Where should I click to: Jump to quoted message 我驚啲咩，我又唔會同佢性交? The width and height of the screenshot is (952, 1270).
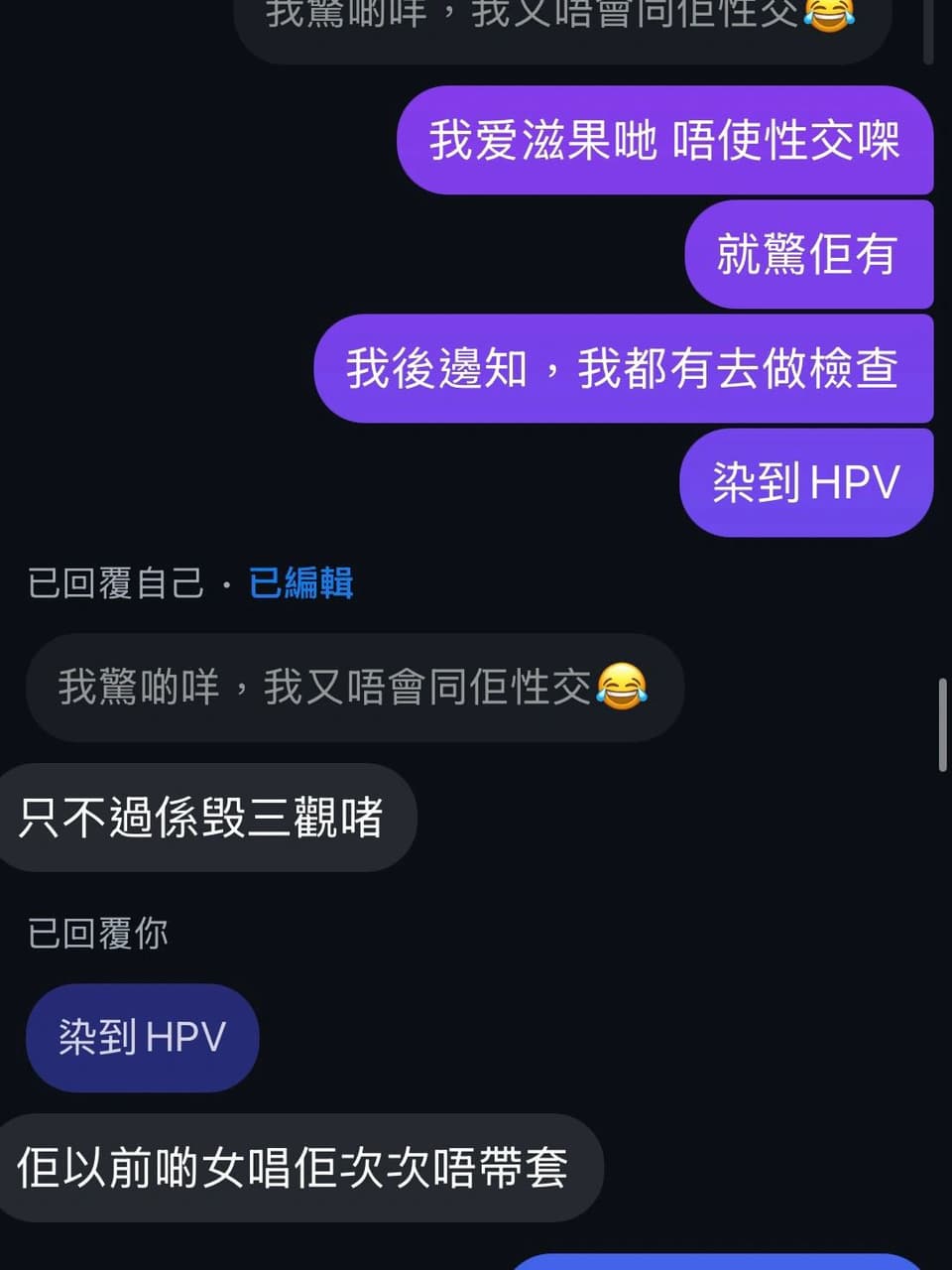click(353, 687)
